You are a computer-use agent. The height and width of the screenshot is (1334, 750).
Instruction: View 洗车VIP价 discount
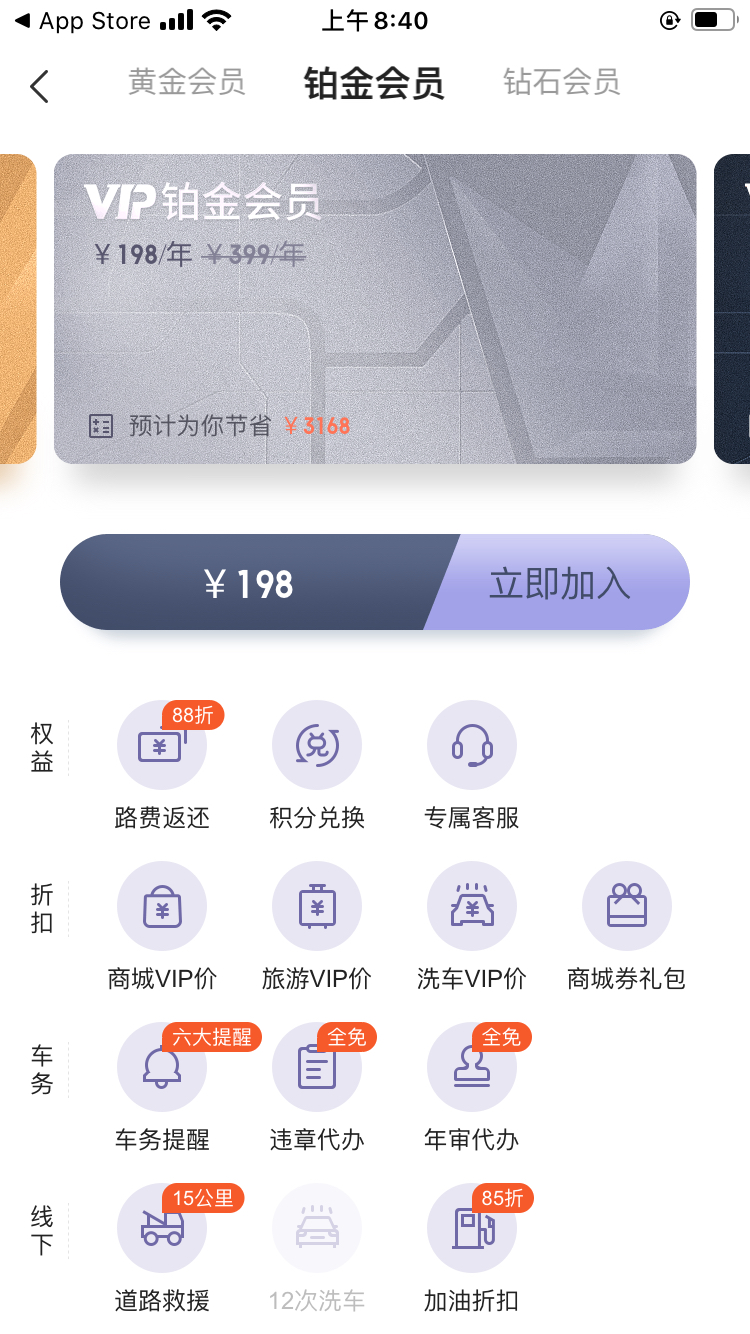pyautogui.click(x=472, y=927)
